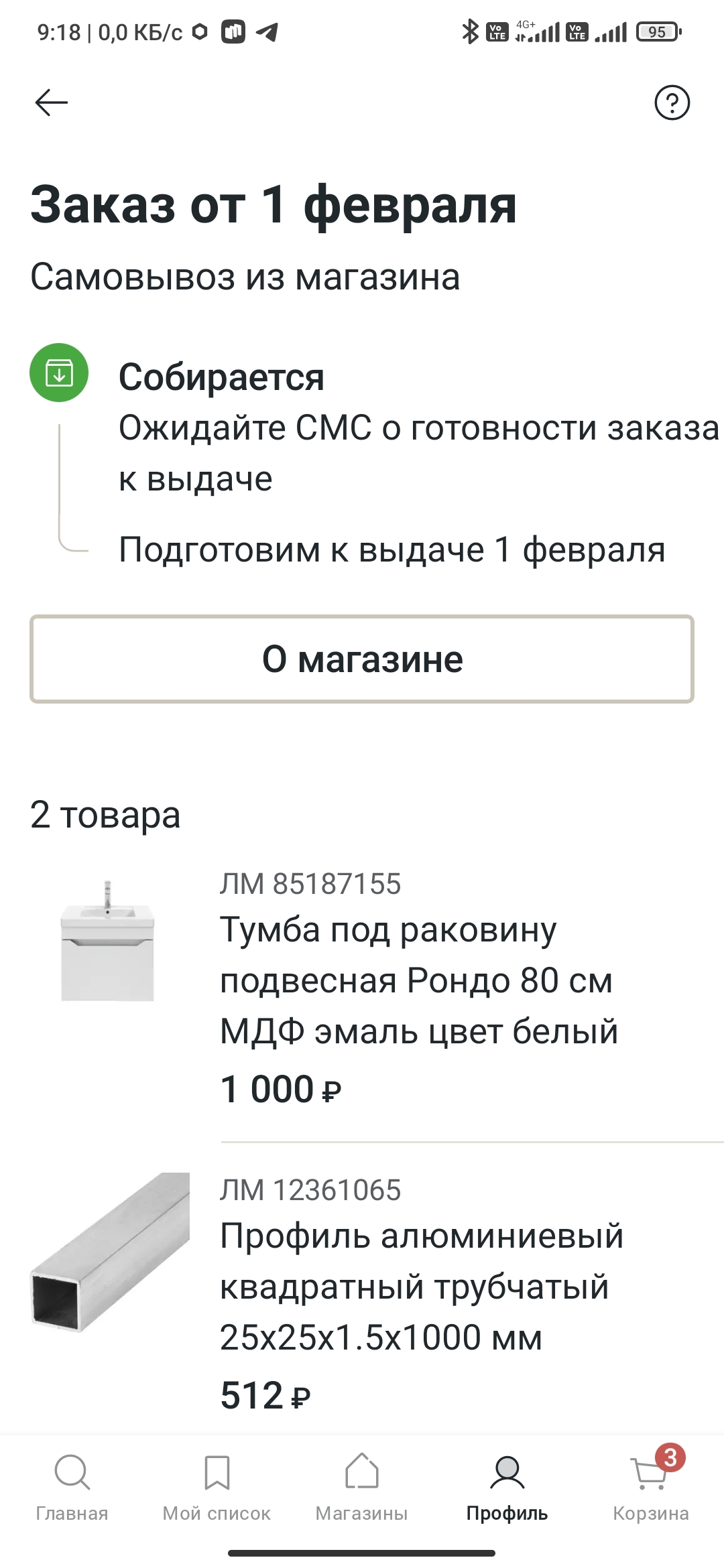Open the help question mark icon
The image size is (724, 1568).
[x=672, y=103]
